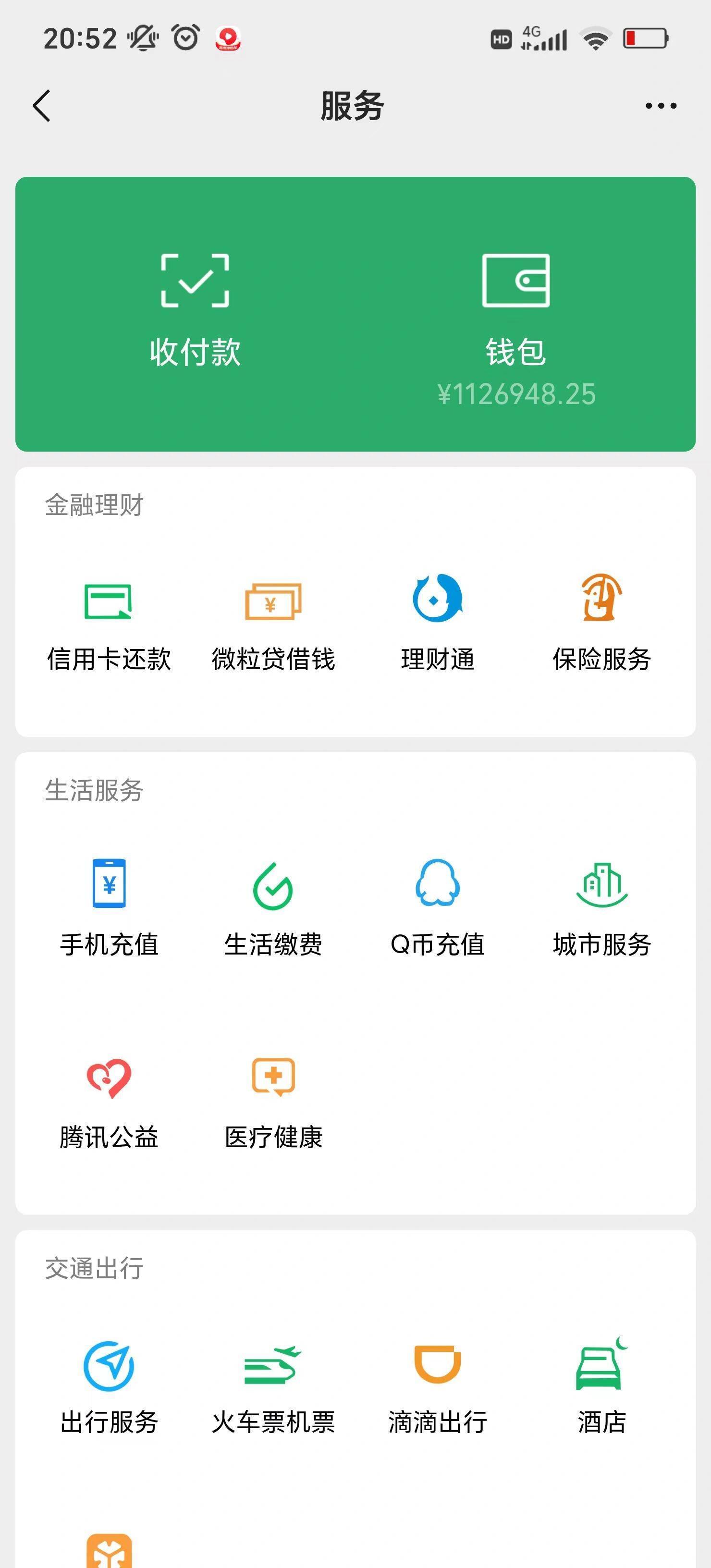Go back from the 服务 page
The image size is (711, 1568).
[41, 106]
